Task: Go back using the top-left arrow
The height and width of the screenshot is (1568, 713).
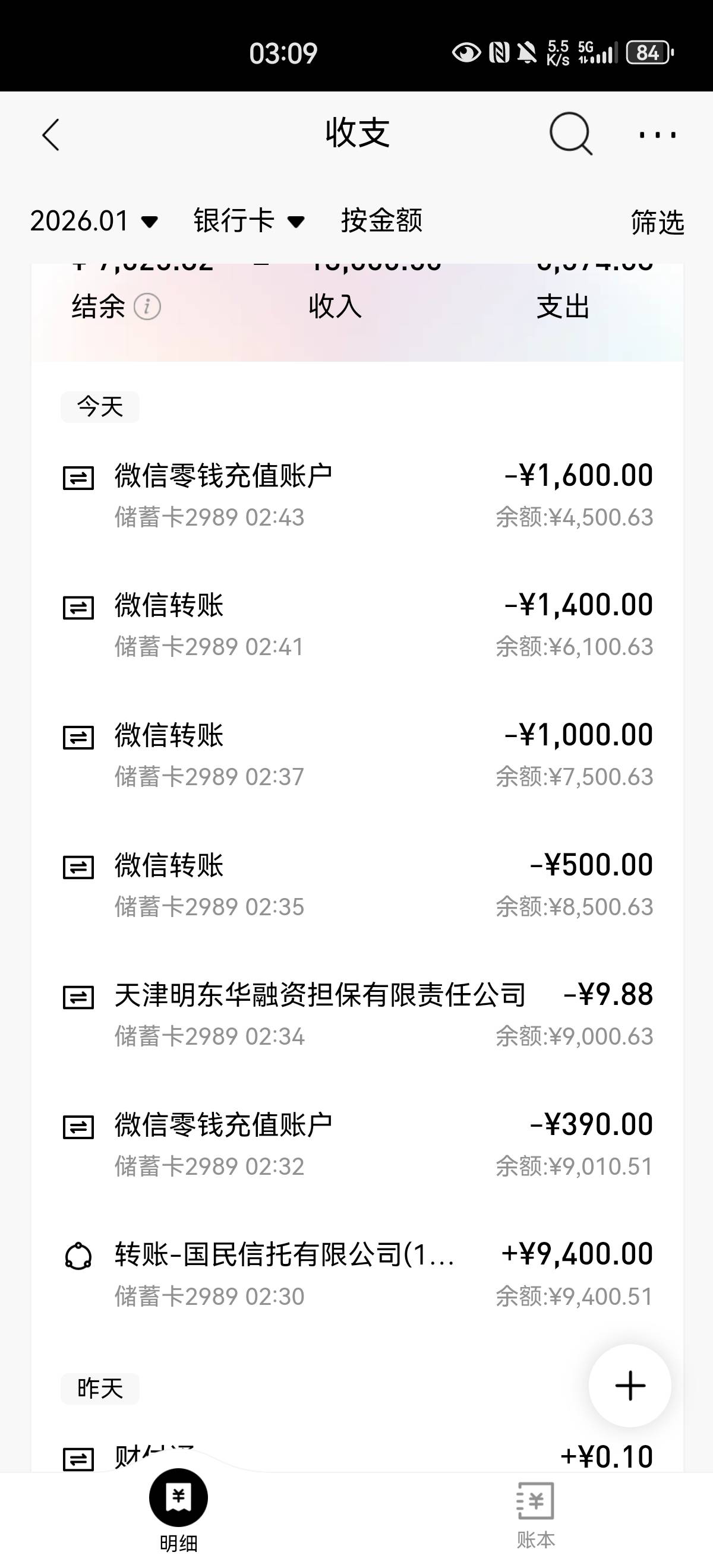Action: point(51,134)
